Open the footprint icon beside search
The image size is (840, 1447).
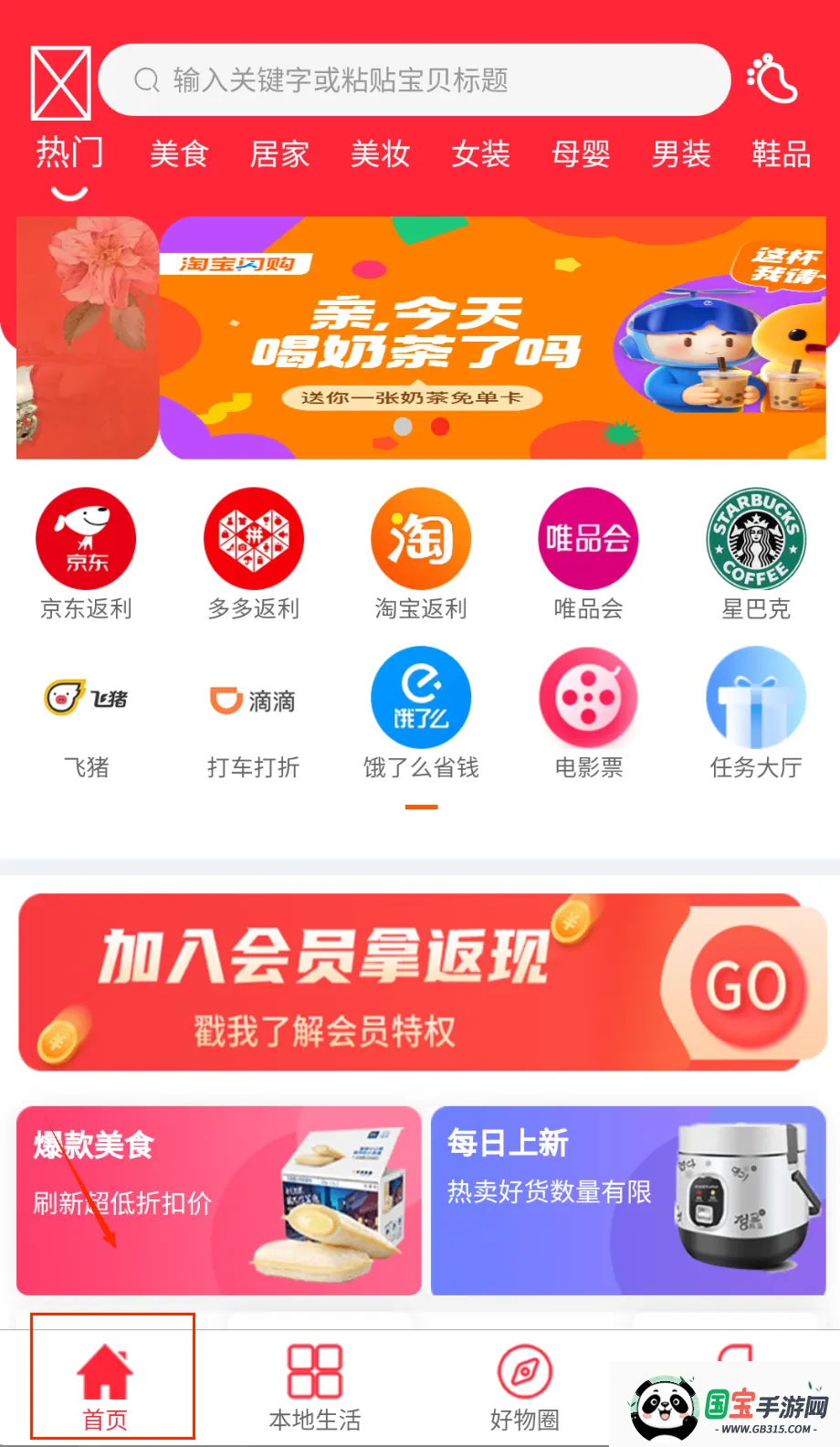point(772,79)
